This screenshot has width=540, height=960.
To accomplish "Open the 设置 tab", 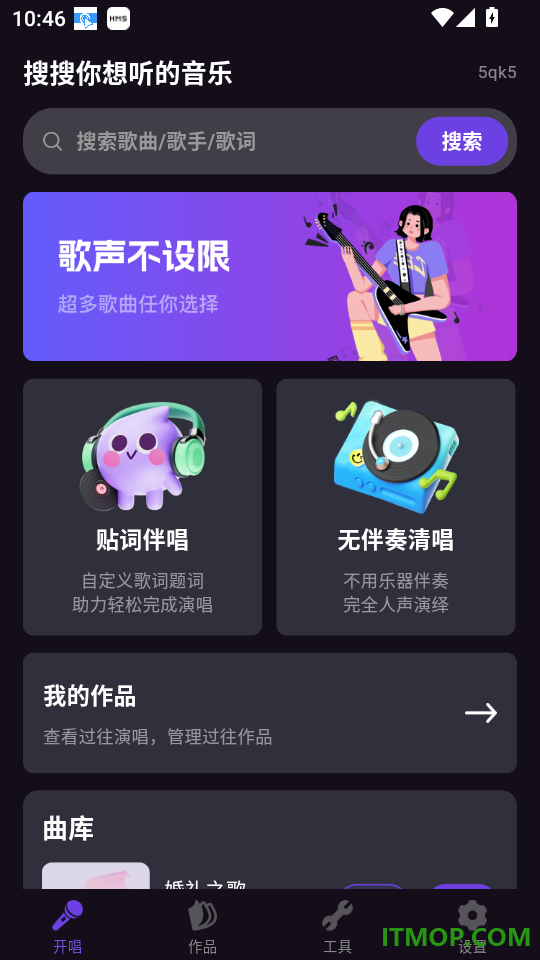I will click(472, 927).
